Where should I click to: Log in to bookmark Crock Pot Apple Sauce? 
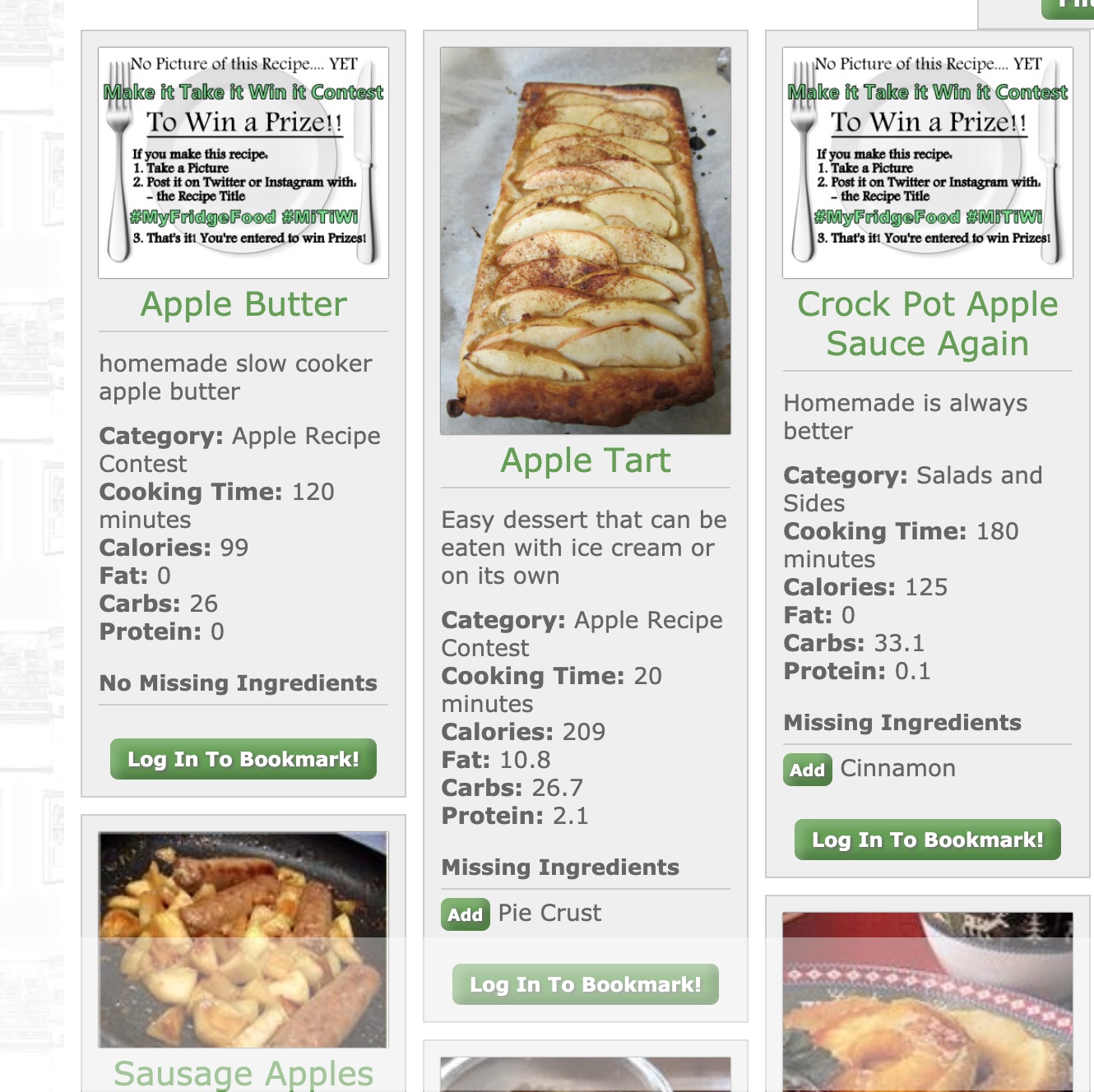[927, 840]
